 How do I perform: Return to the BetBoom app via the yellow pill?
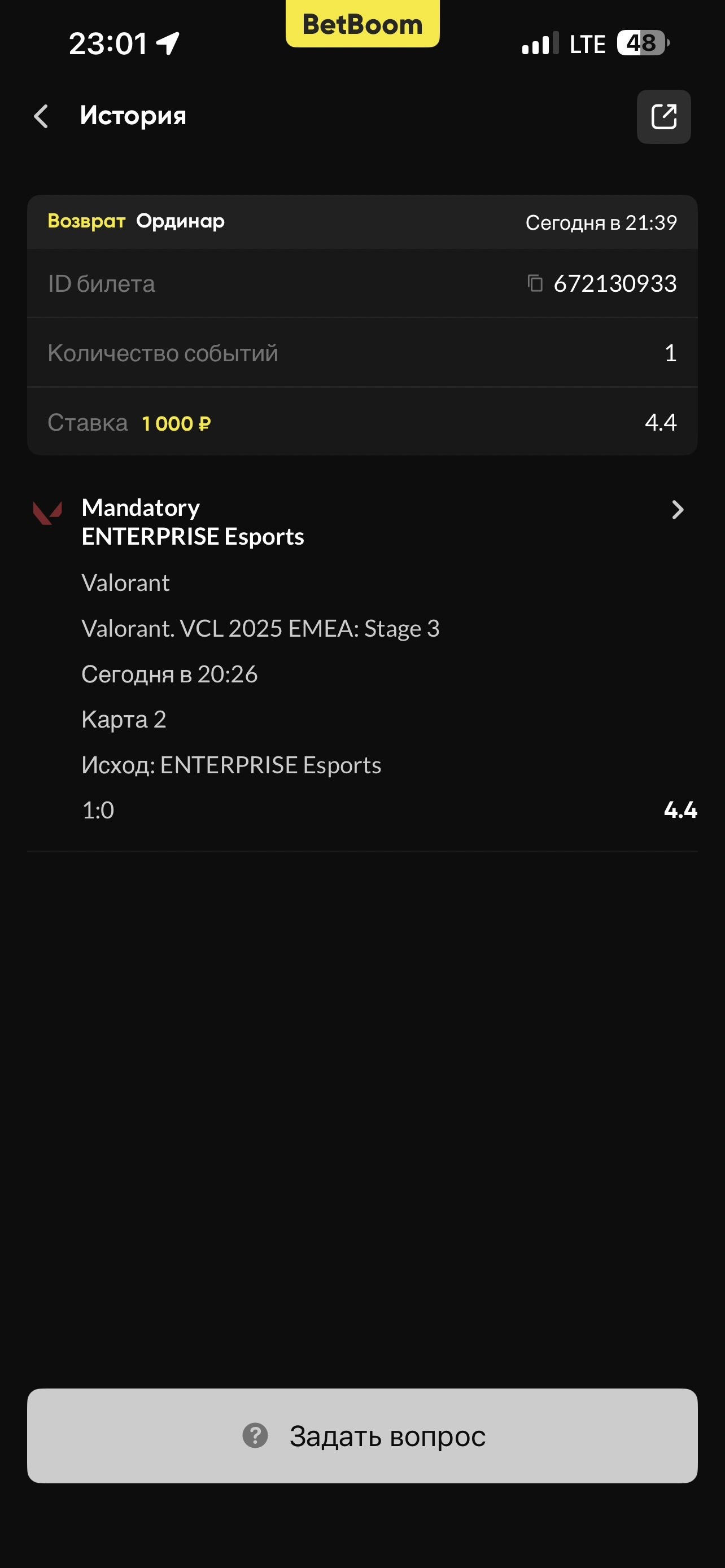pos(362,24)
